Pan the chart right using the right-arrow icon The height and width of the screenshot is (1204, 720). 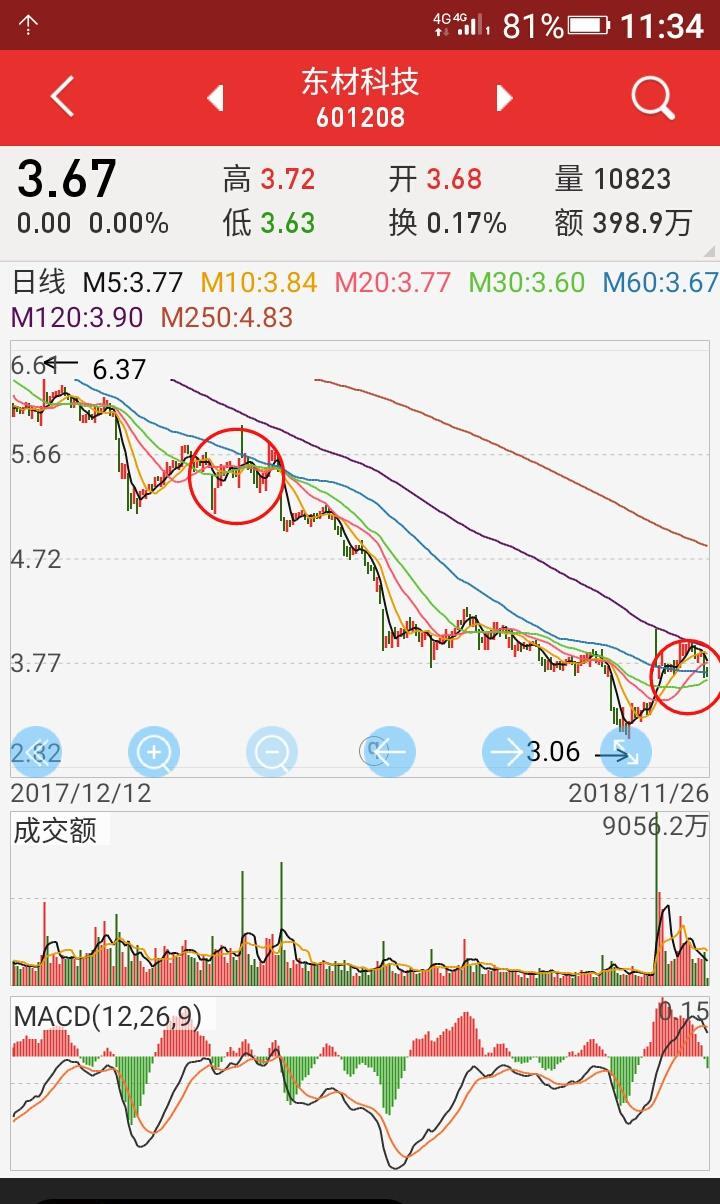point(503,751)
